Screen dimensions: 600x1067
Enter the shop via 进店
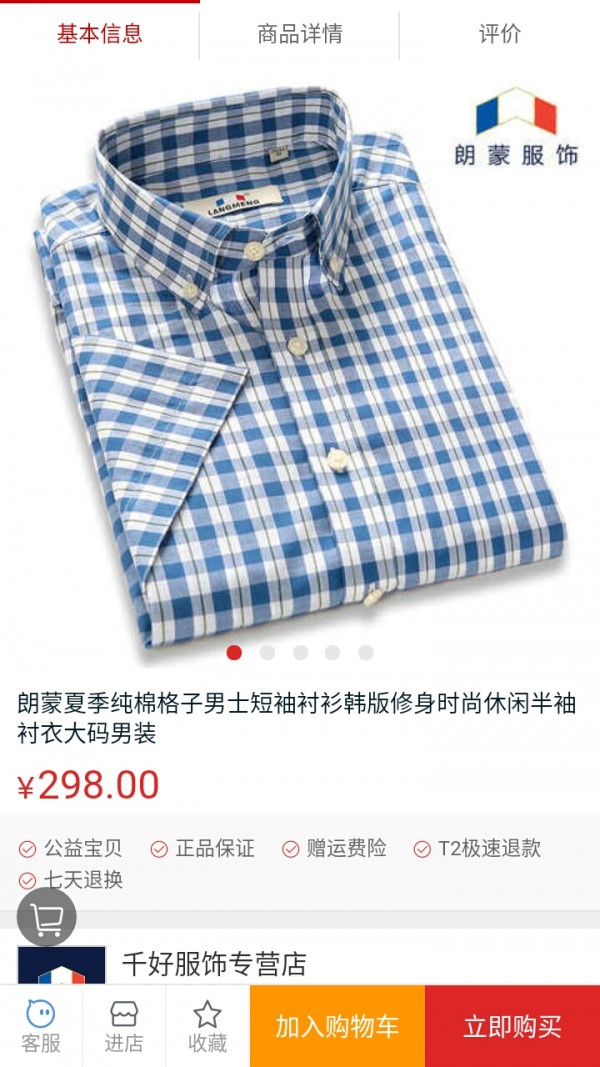click(x=124, y=1026)
